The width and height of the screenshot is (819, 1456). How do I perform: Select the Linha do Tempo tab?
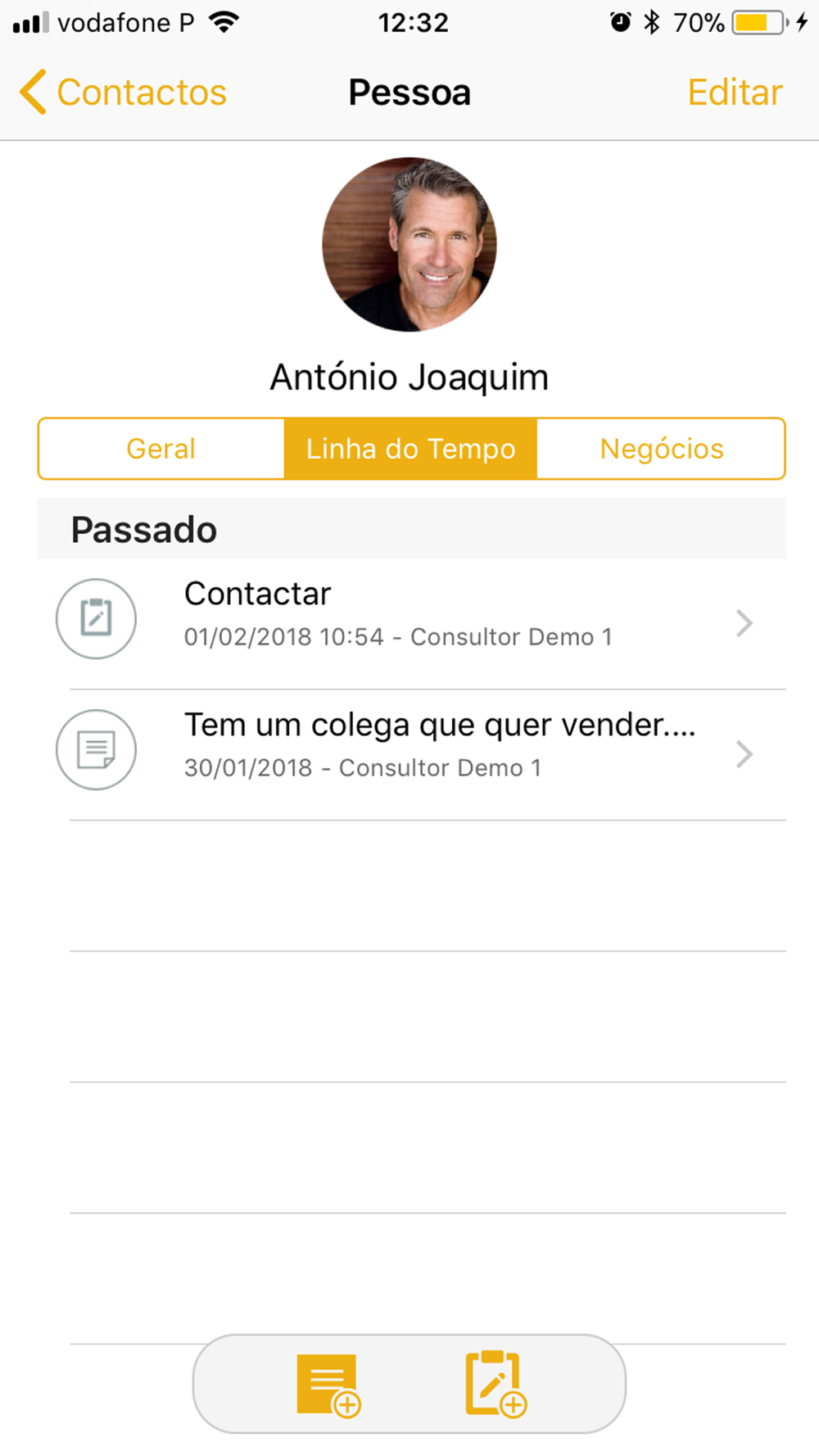coord(410,449)
